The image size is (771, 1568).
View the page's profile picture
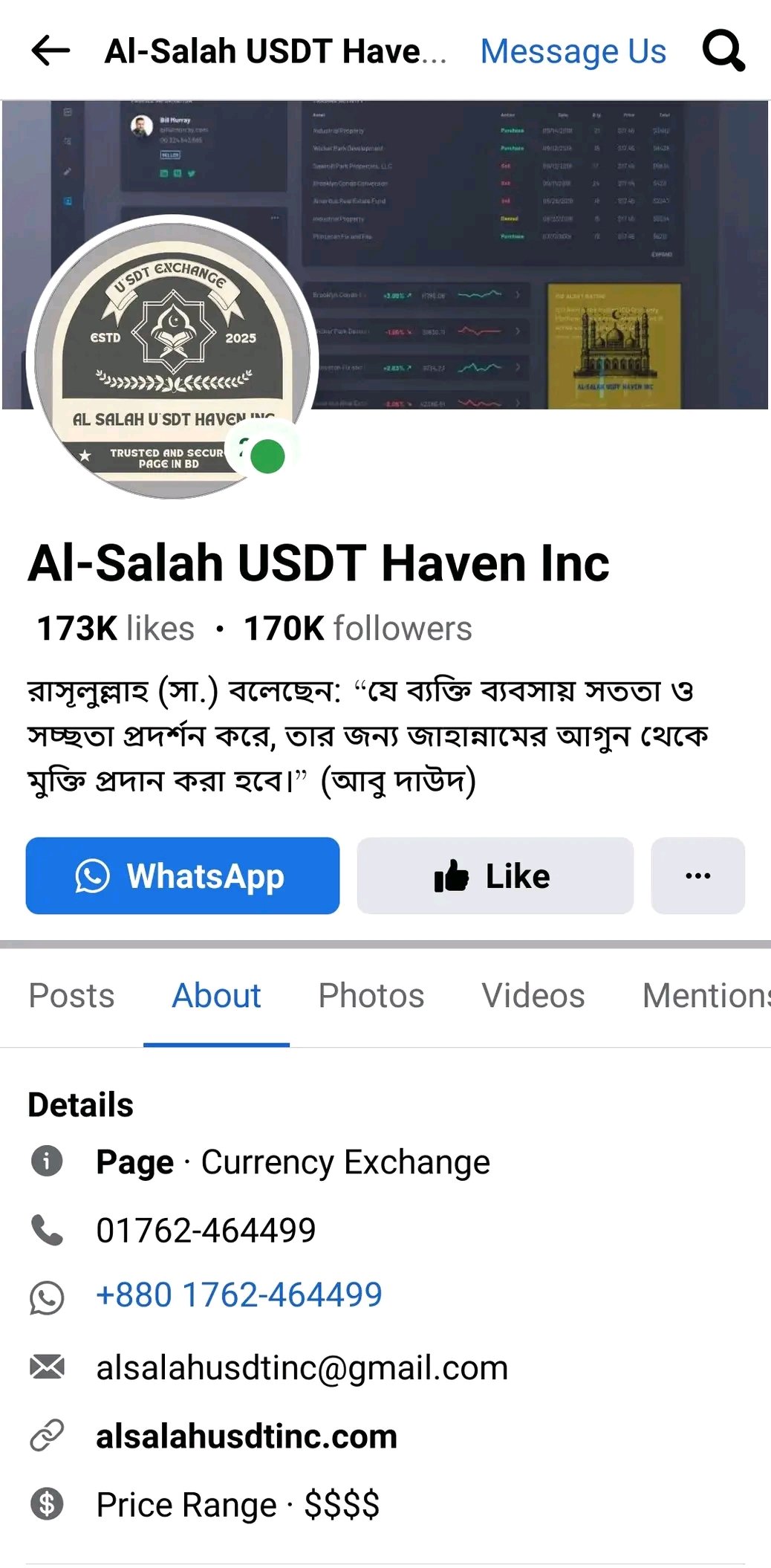(172, 357)
